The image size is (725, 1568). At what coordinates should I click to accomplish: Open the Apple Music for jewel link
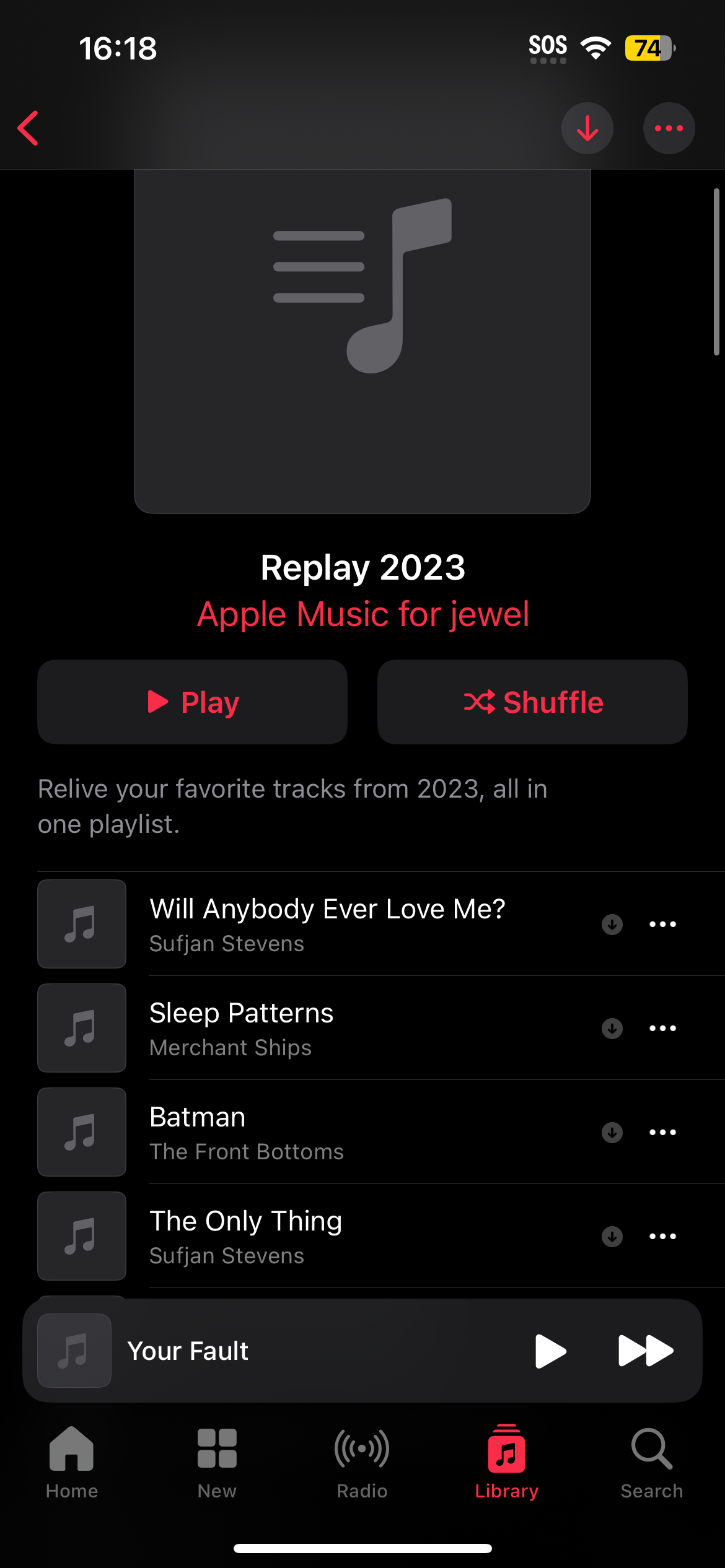coord(362,614)
